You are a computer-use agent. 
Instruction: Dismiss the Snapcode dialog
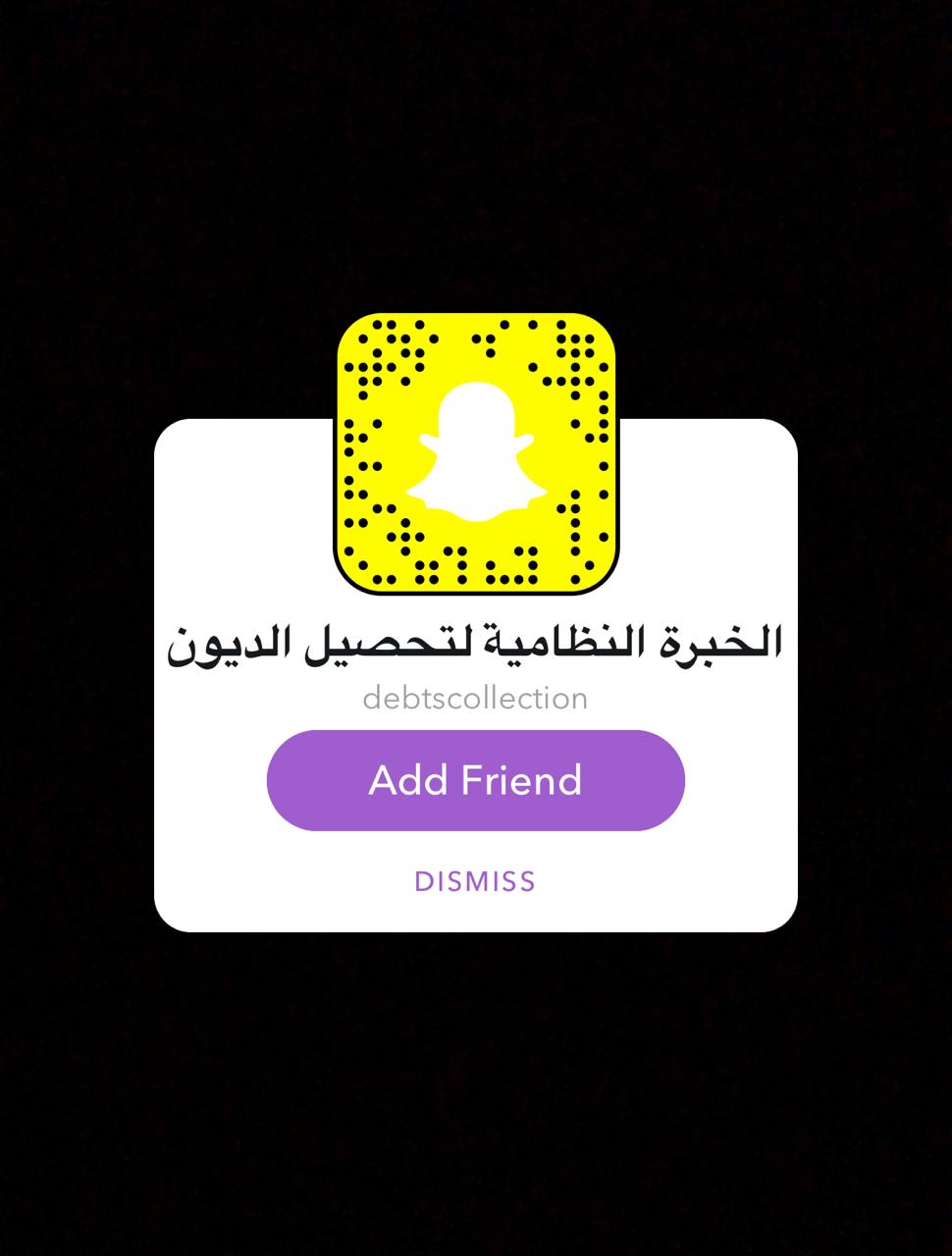pyautogui.click(x=475, y=881)
